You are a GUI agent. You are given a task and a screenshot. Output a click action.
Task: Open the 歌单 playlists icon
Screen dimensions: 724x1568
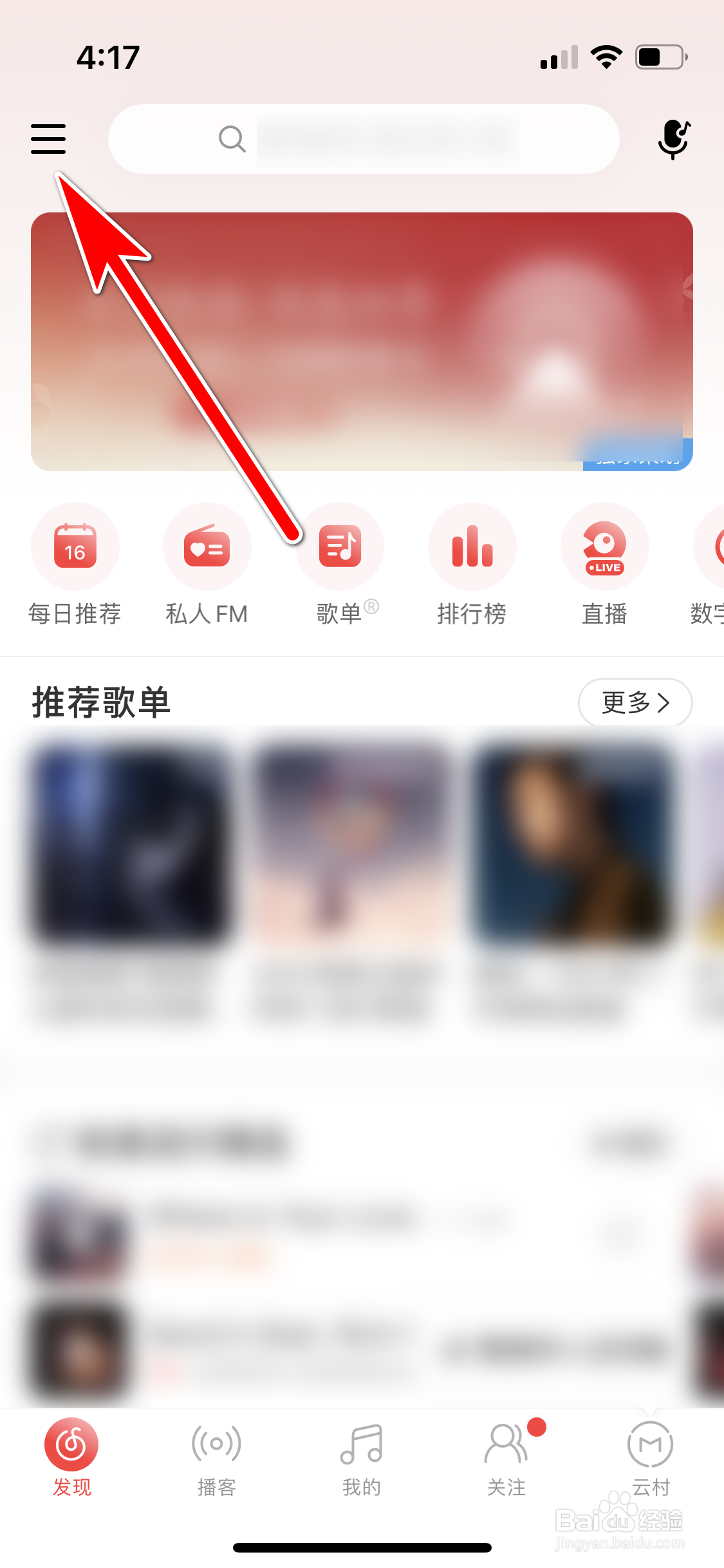(x=340, y=546)
